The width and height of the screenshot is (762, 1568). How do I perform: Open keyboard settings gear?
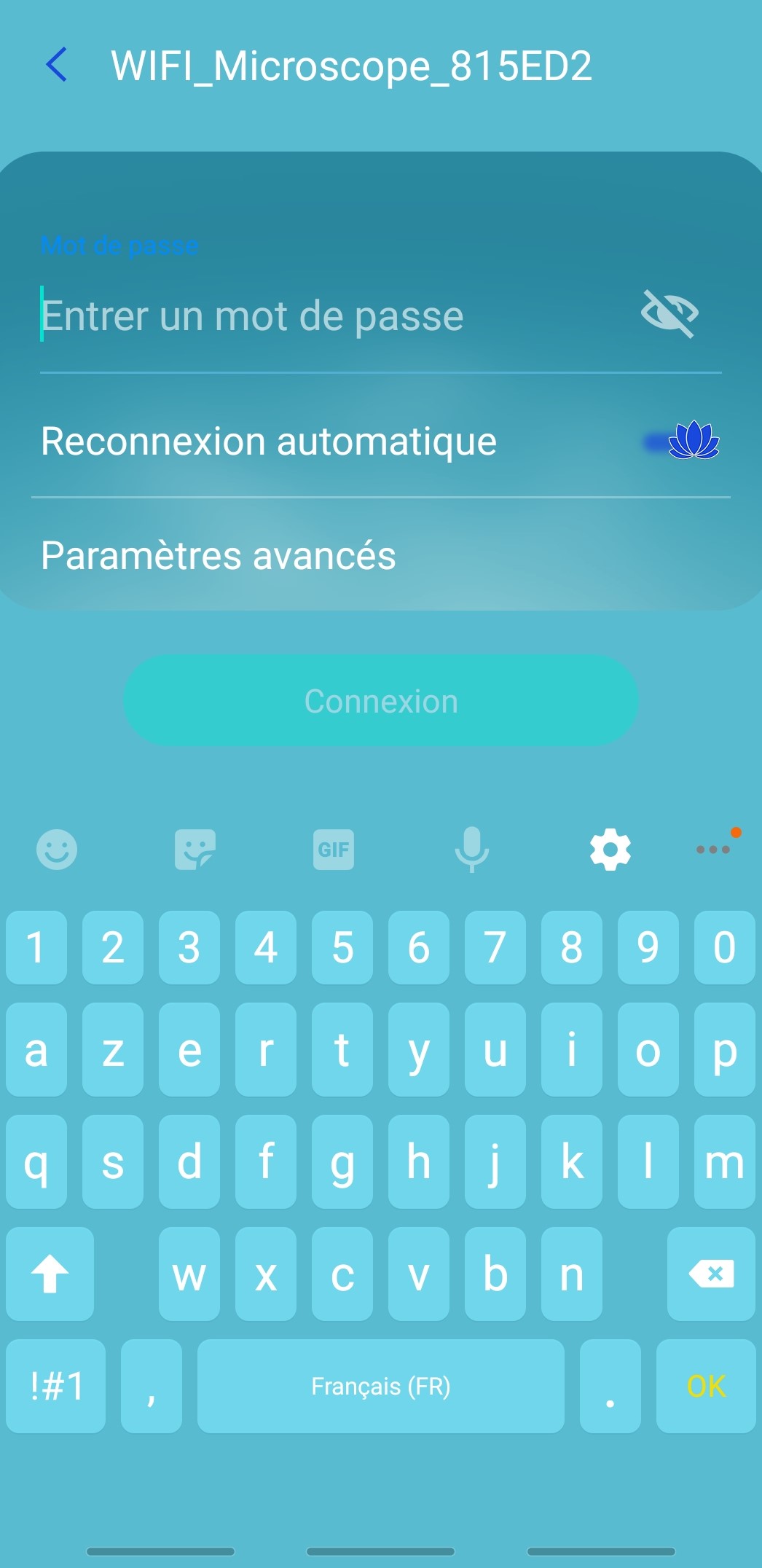[x=610, y=850]
